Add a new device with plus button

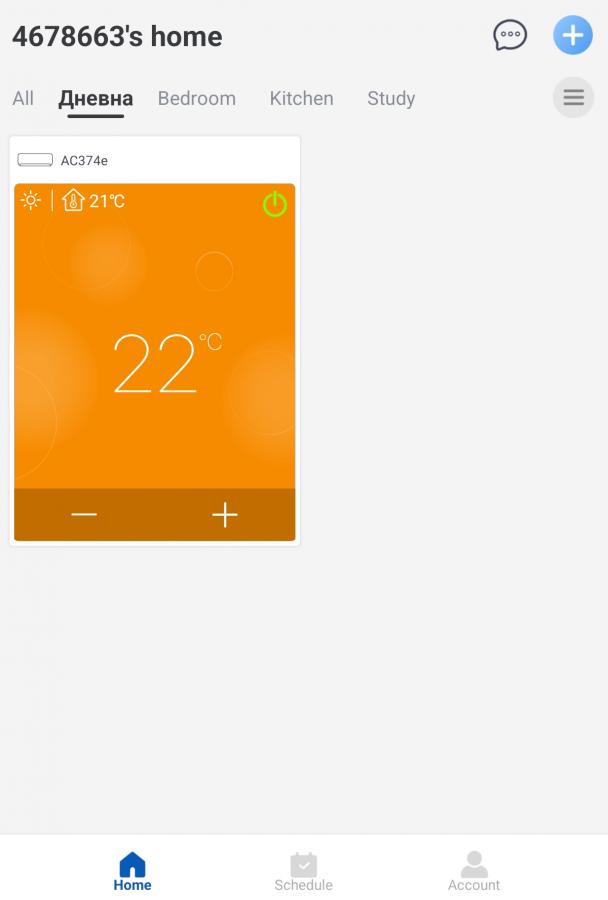573,36
